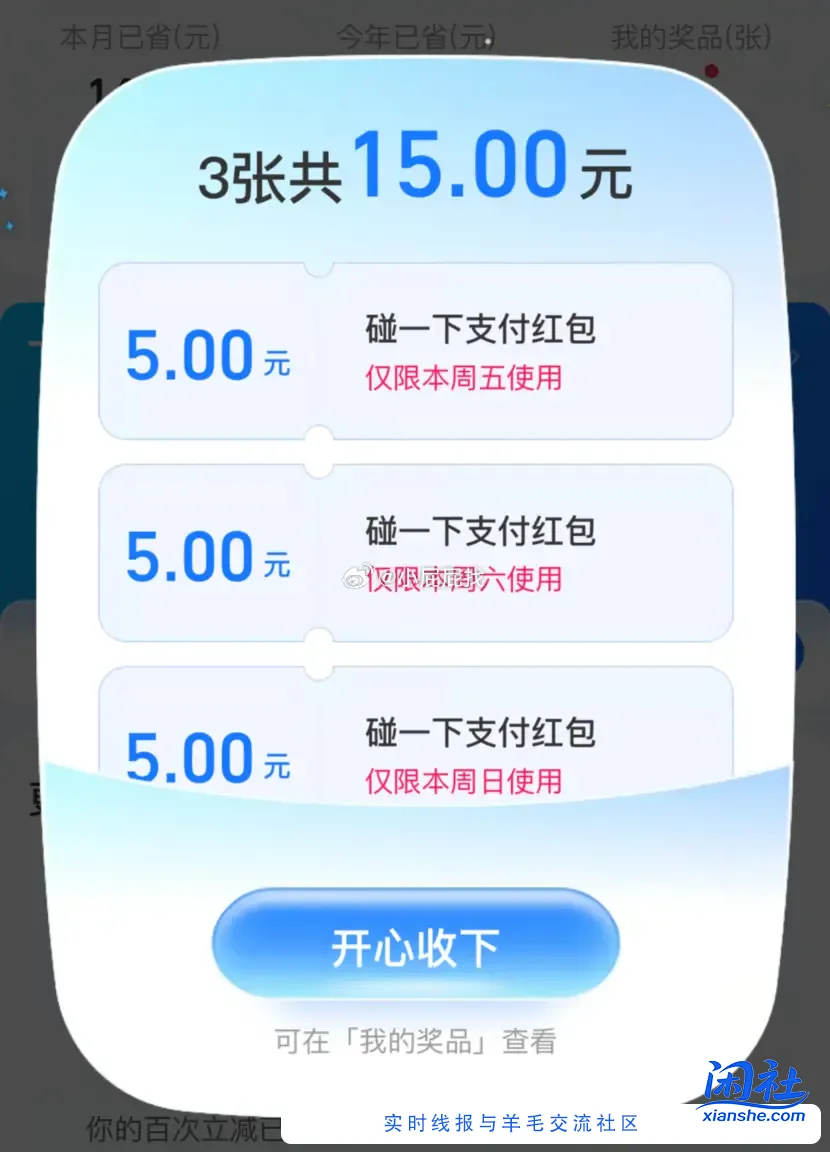830x1152 pixels.
Task: Tap the 开心收下 button
Action: [x=415, y=945]
